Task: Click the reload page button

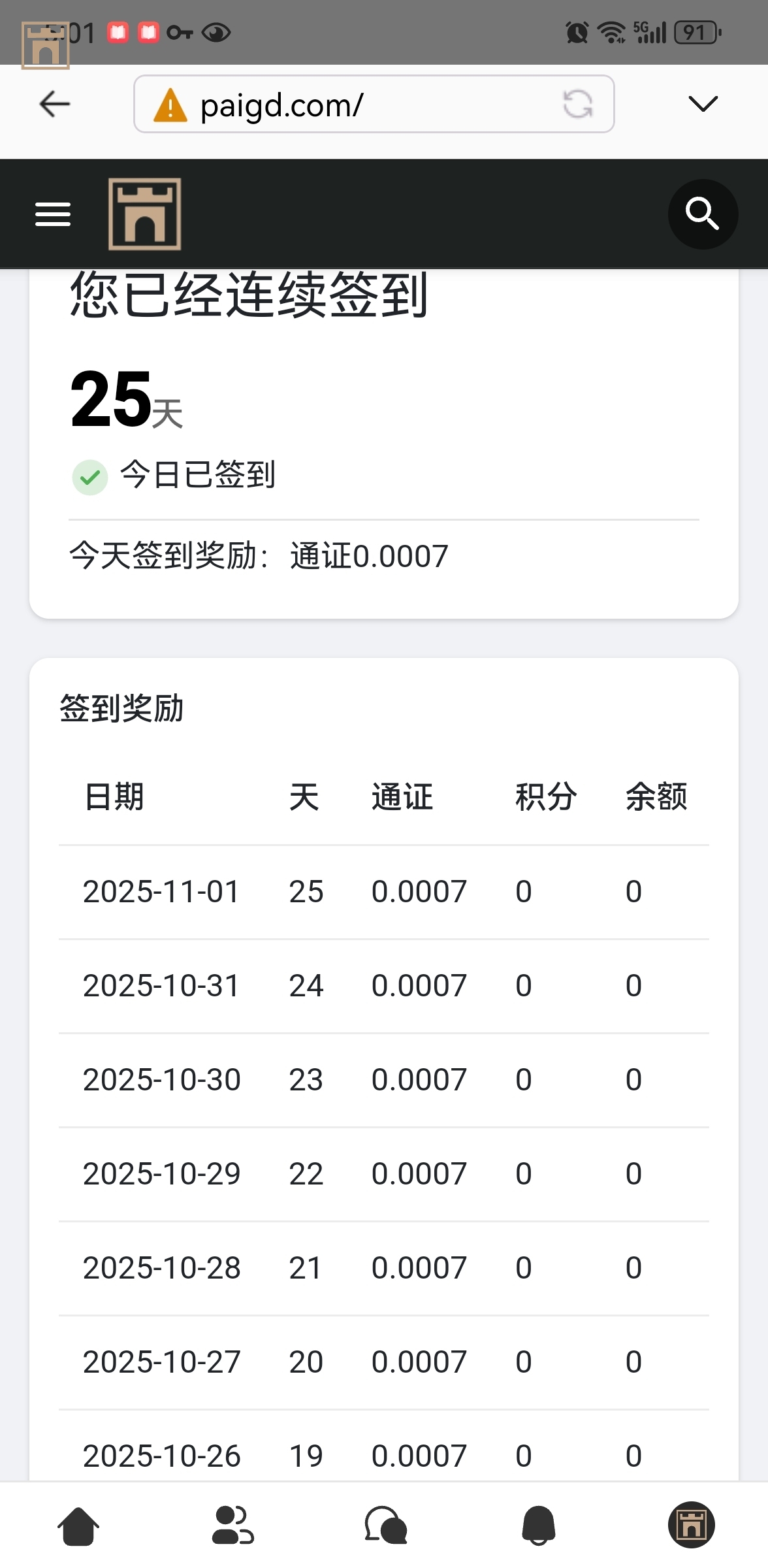Action: 577,105
